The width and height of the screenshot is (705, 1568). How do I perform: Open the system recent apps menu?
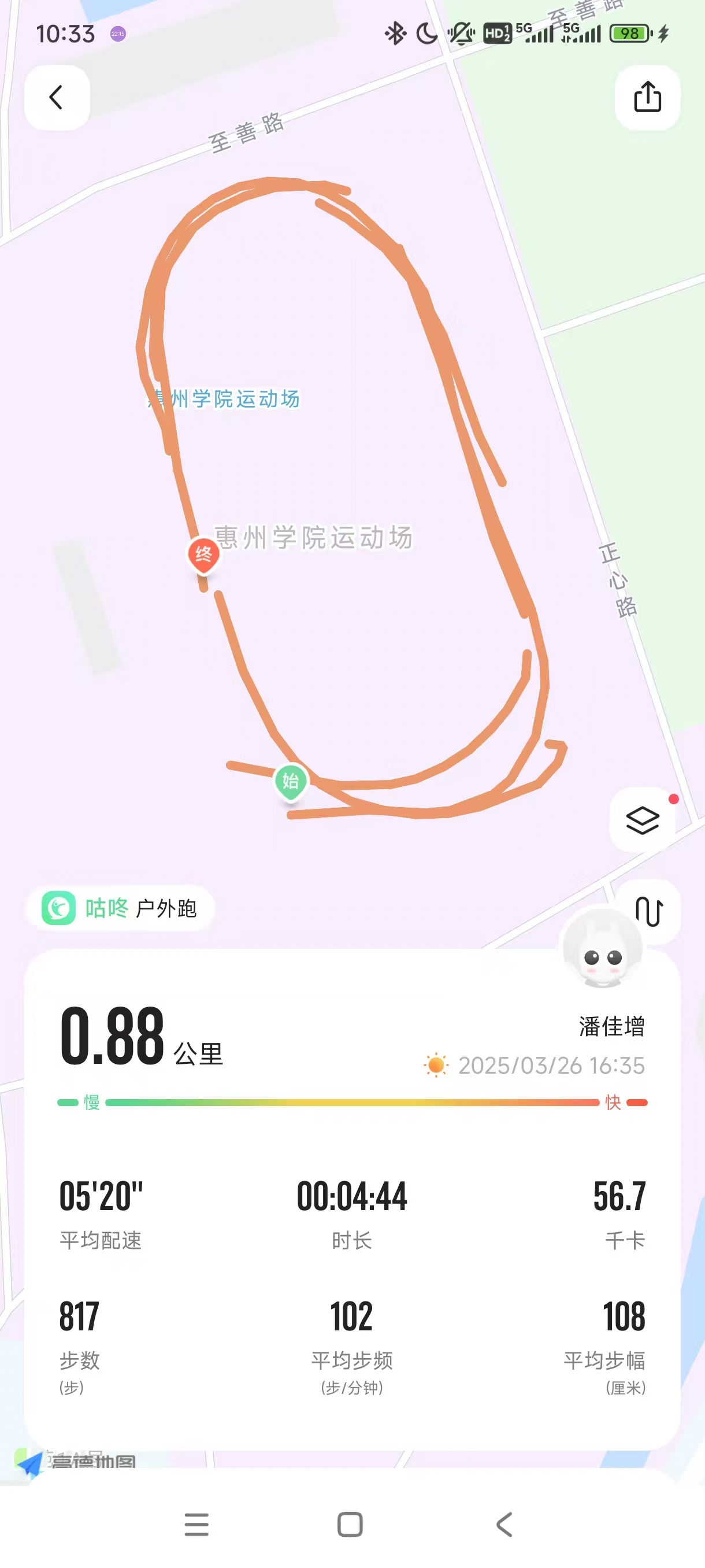(196, 1524)
